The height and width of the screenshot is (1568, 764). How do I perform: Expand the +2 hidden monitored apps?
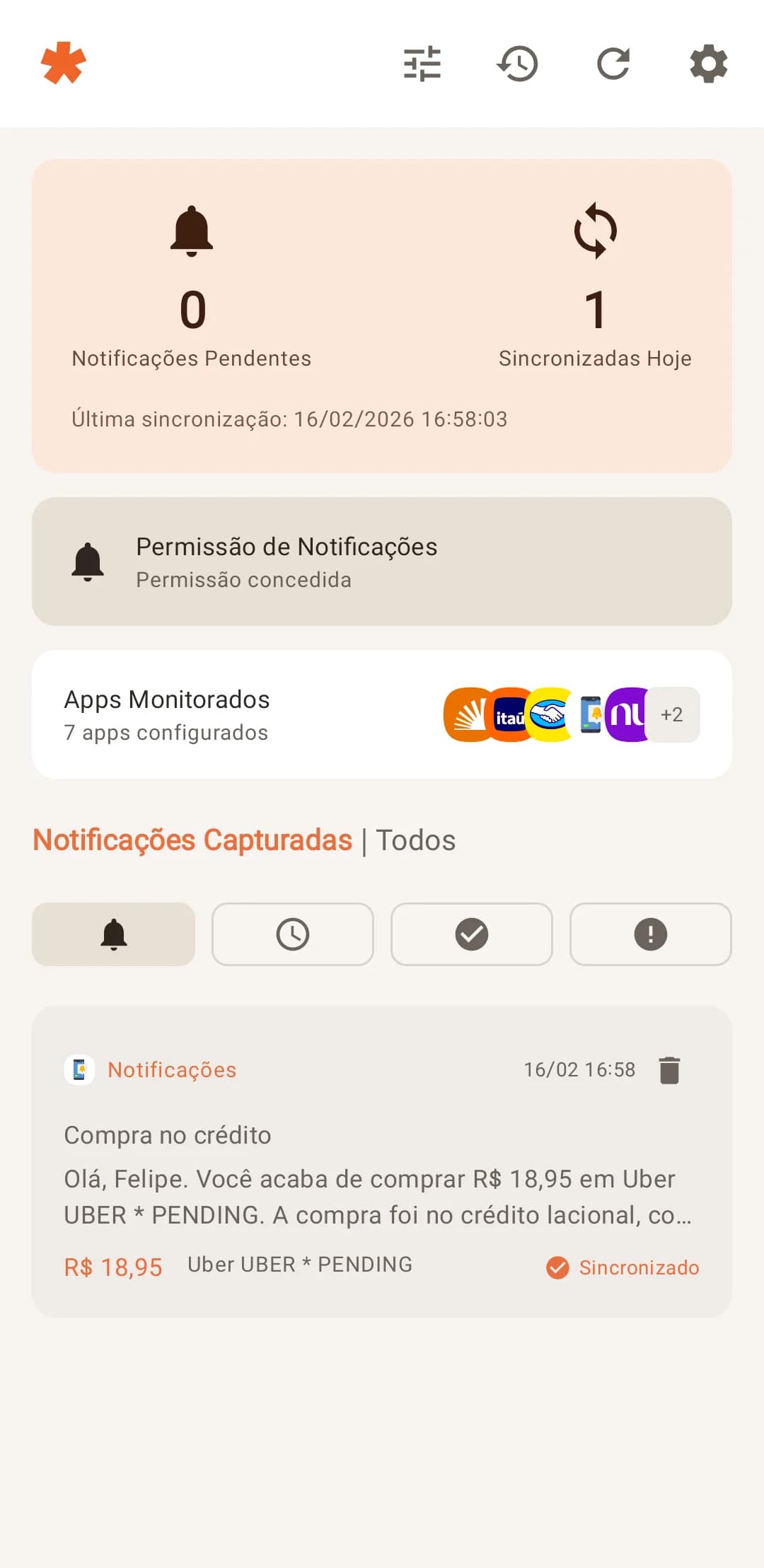pyautogui.click(x=672, y=715)
